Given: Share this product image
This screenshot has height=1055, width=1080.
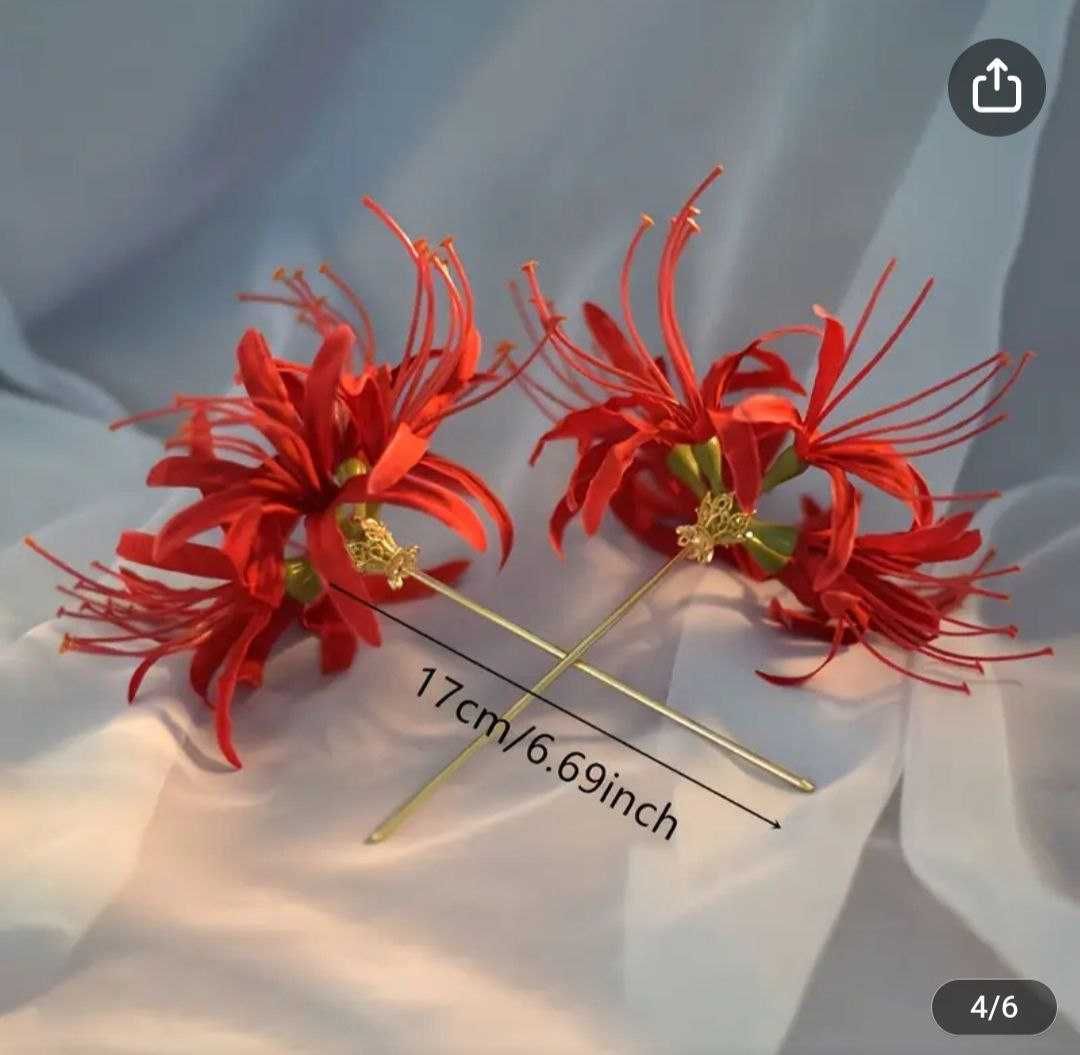Looking at the screenshot, I should point(996,88).
